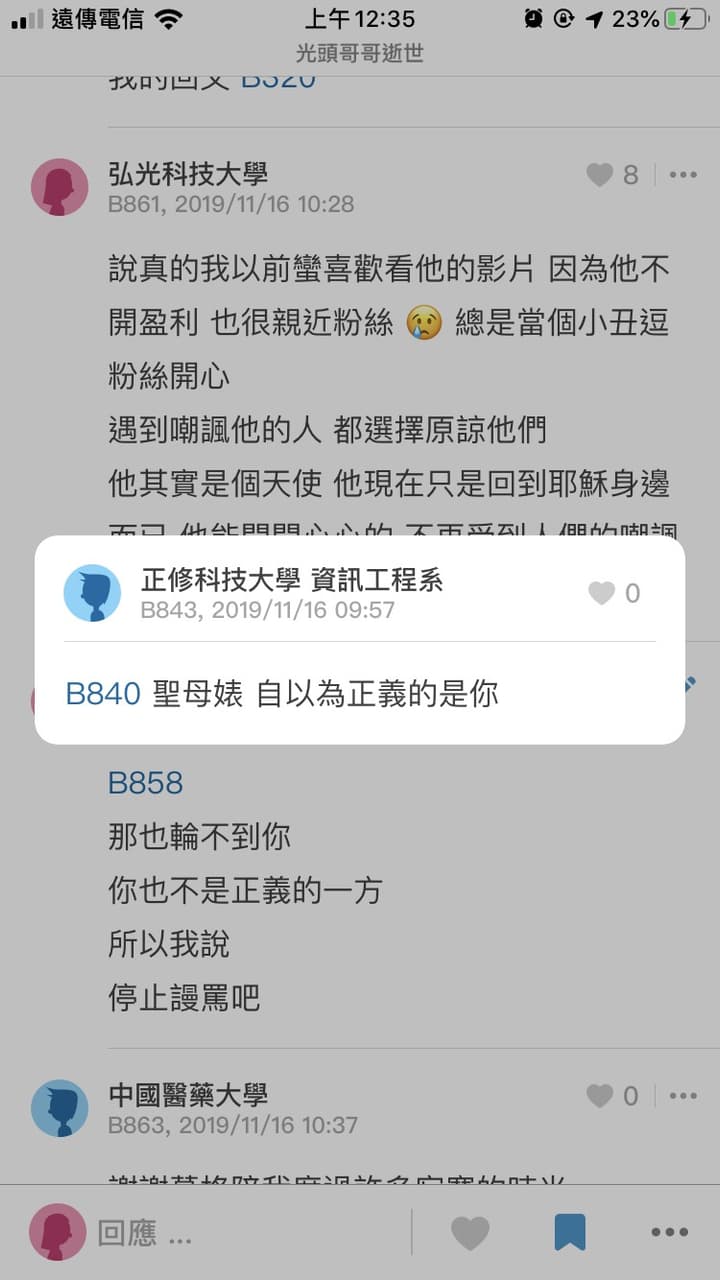
Task: Open the B858 reference link
Action: pos(146,783)
